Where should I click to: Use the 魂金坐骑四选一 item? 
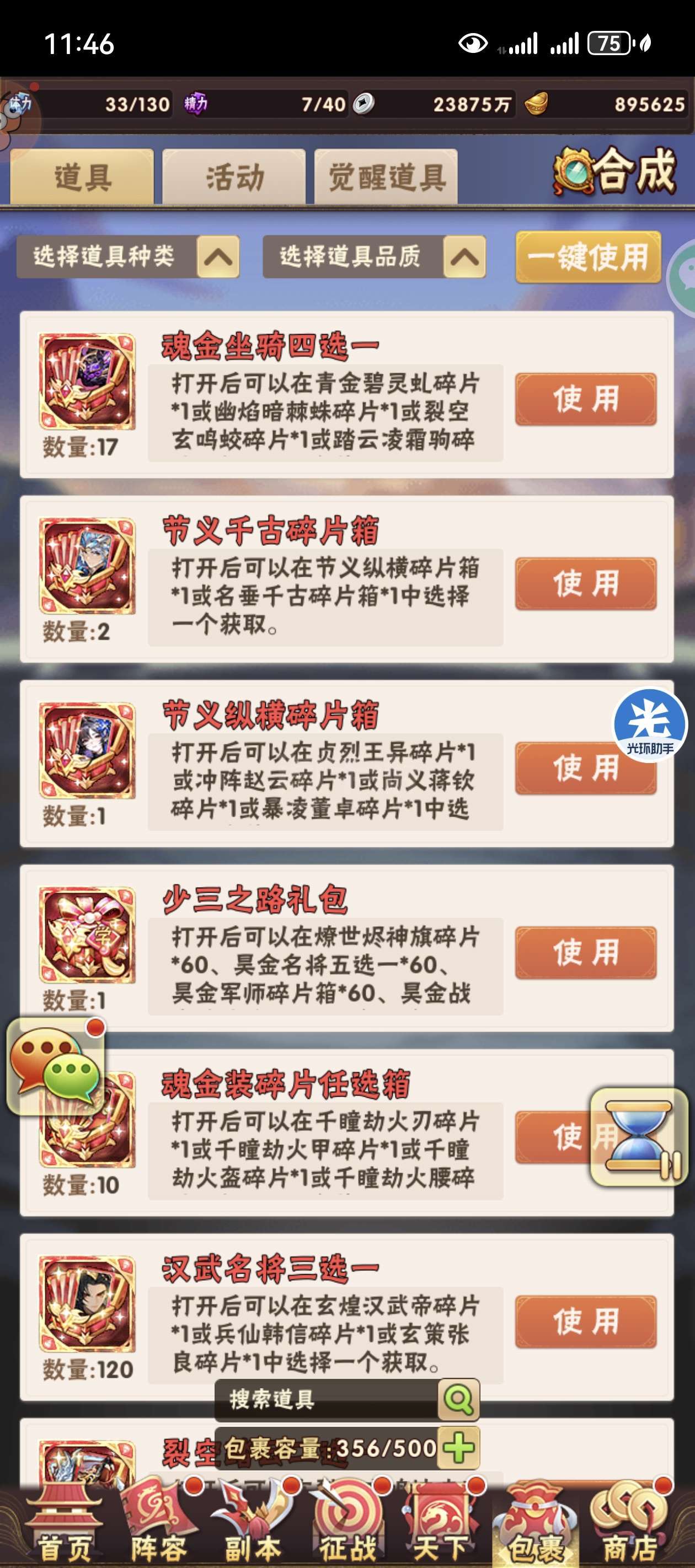(x=585, y=399)
